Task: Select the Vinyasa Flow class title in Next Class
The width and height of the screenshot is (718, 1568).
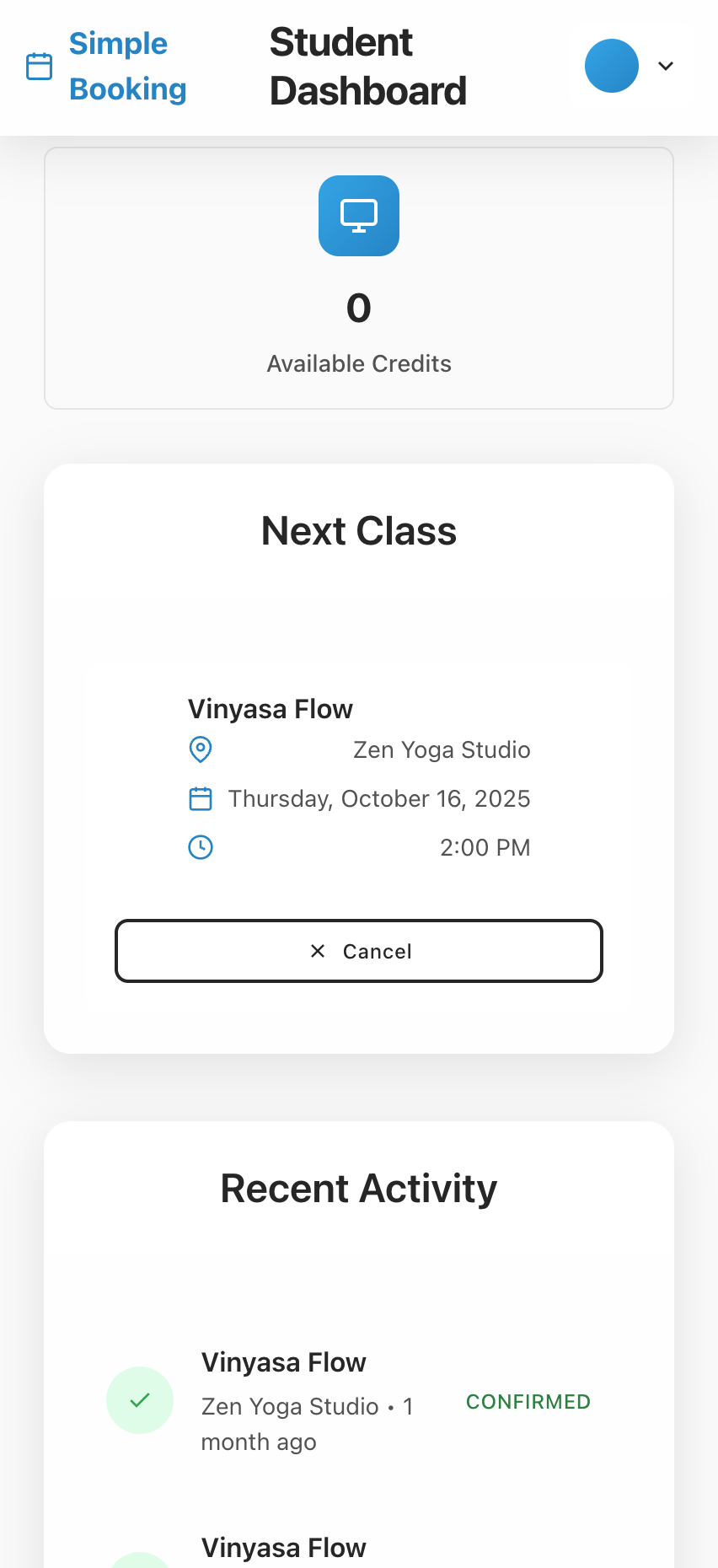Action: tap(270, 708)
